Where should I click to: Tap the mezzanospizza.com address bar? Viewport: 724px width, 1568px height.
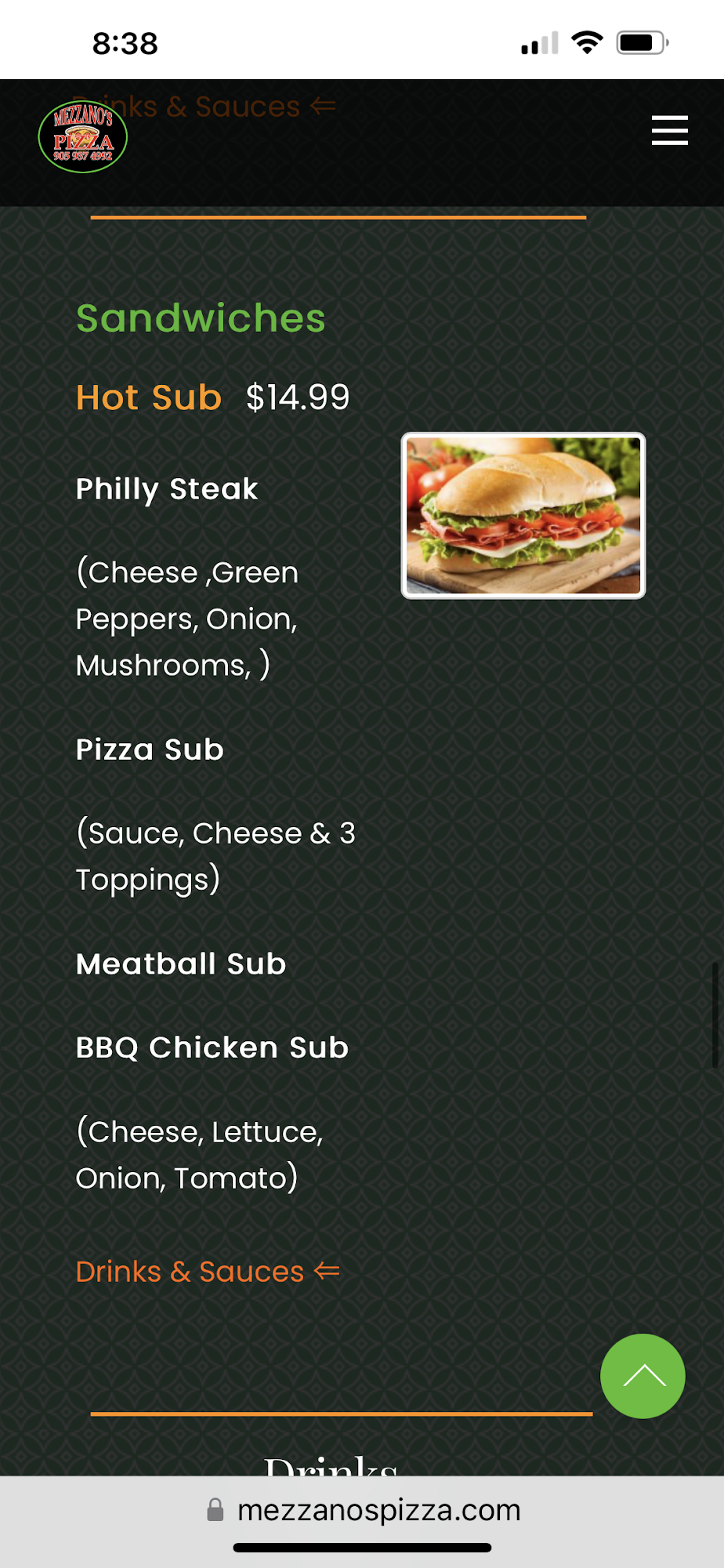click(x=364, y=1510)
